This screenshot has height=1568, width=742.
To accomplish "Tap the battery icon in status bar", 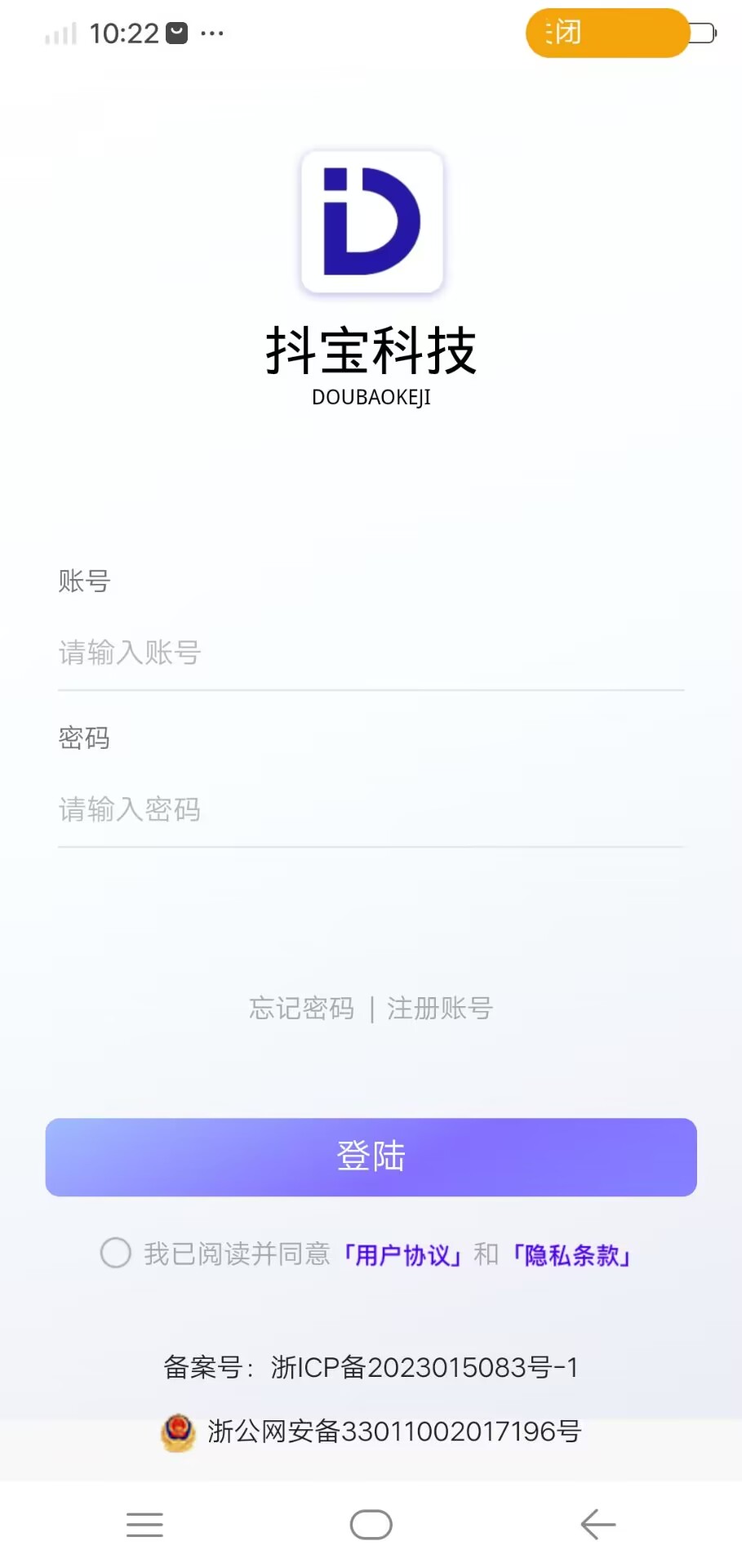I will click(x=704, y=33).
